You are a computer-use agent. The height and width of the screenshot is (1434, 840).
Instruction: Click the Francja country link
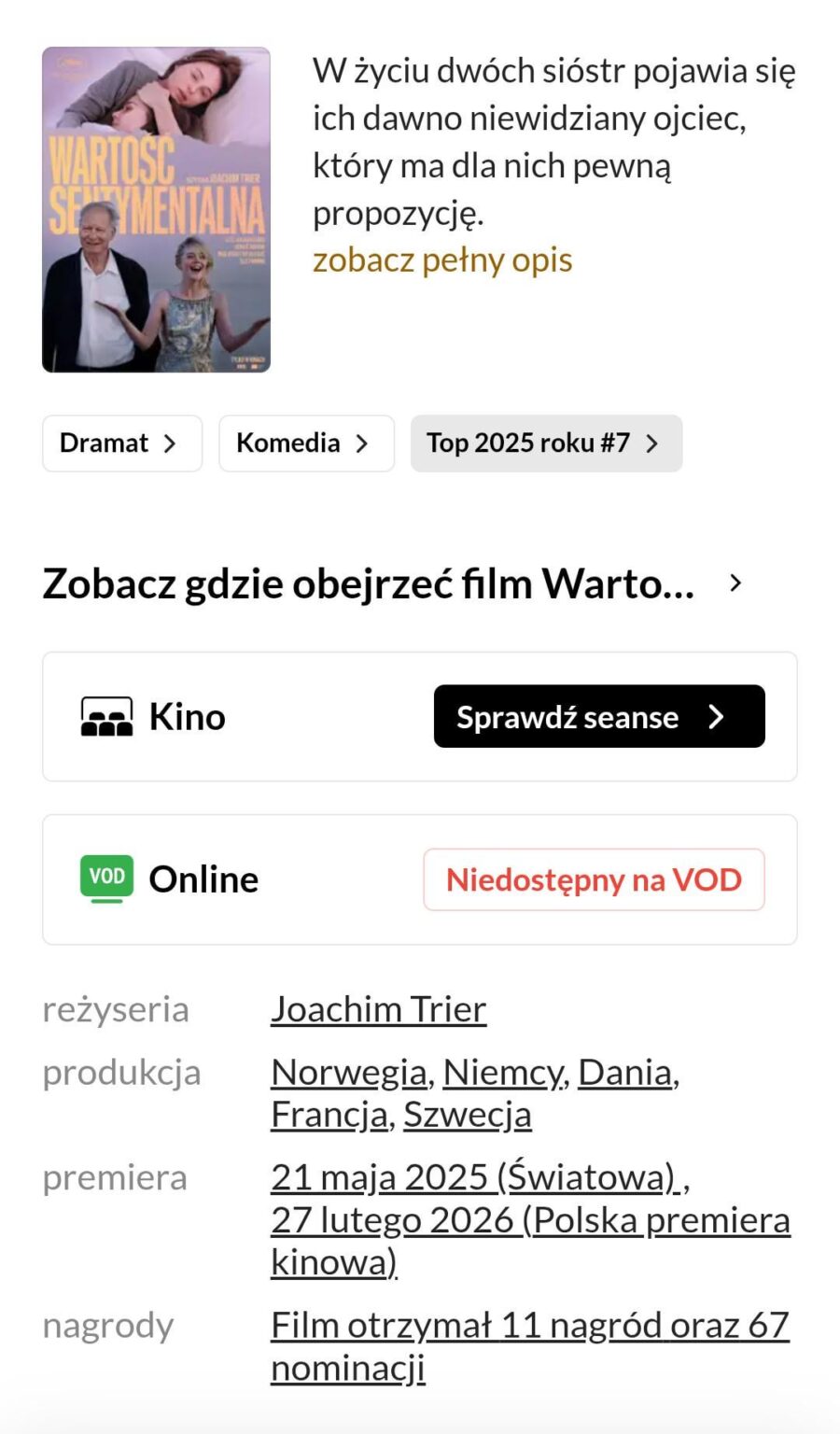pos(327,1114)
